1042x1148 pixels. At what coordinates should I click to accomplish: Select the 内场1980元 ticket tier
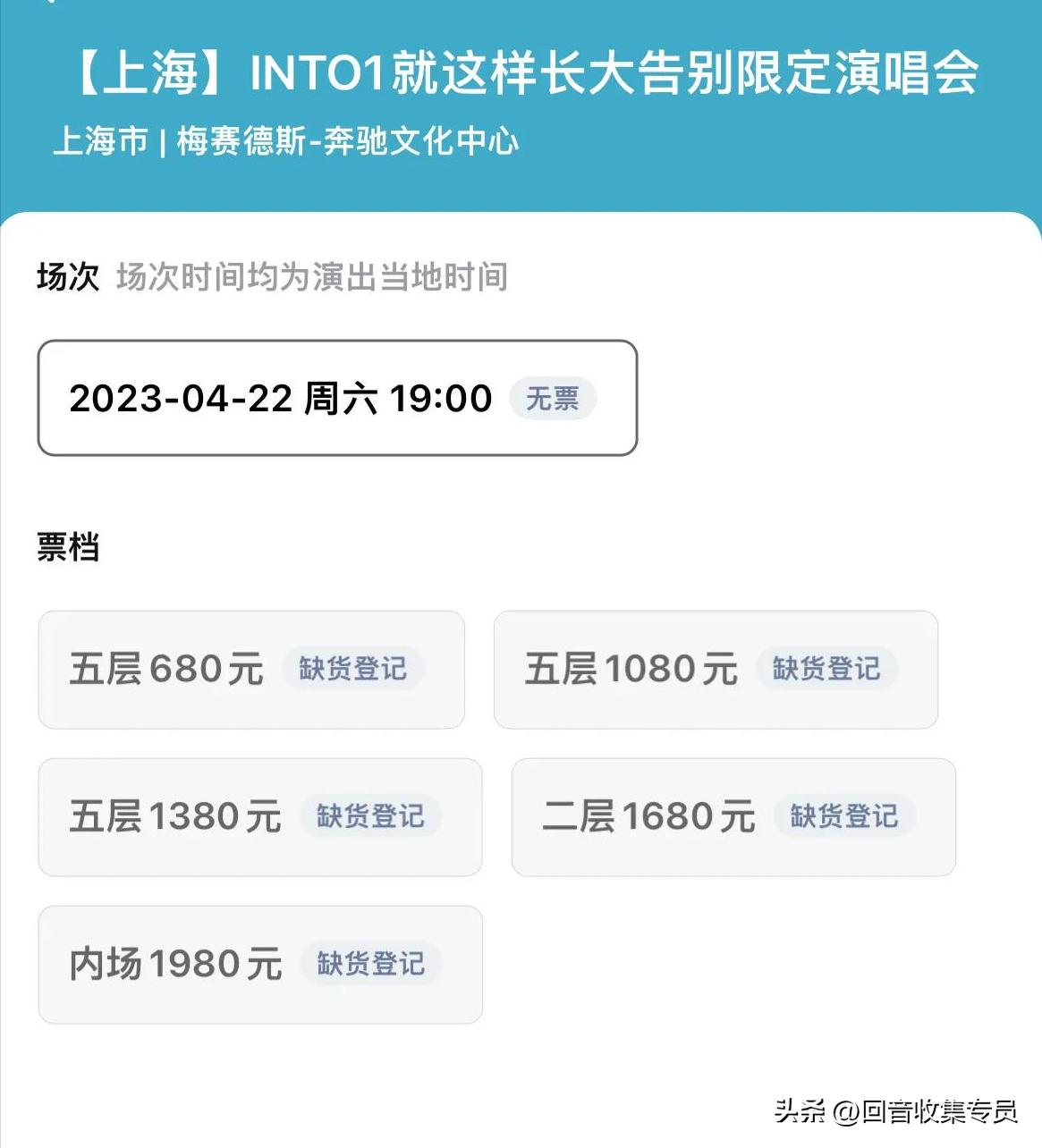175,965
